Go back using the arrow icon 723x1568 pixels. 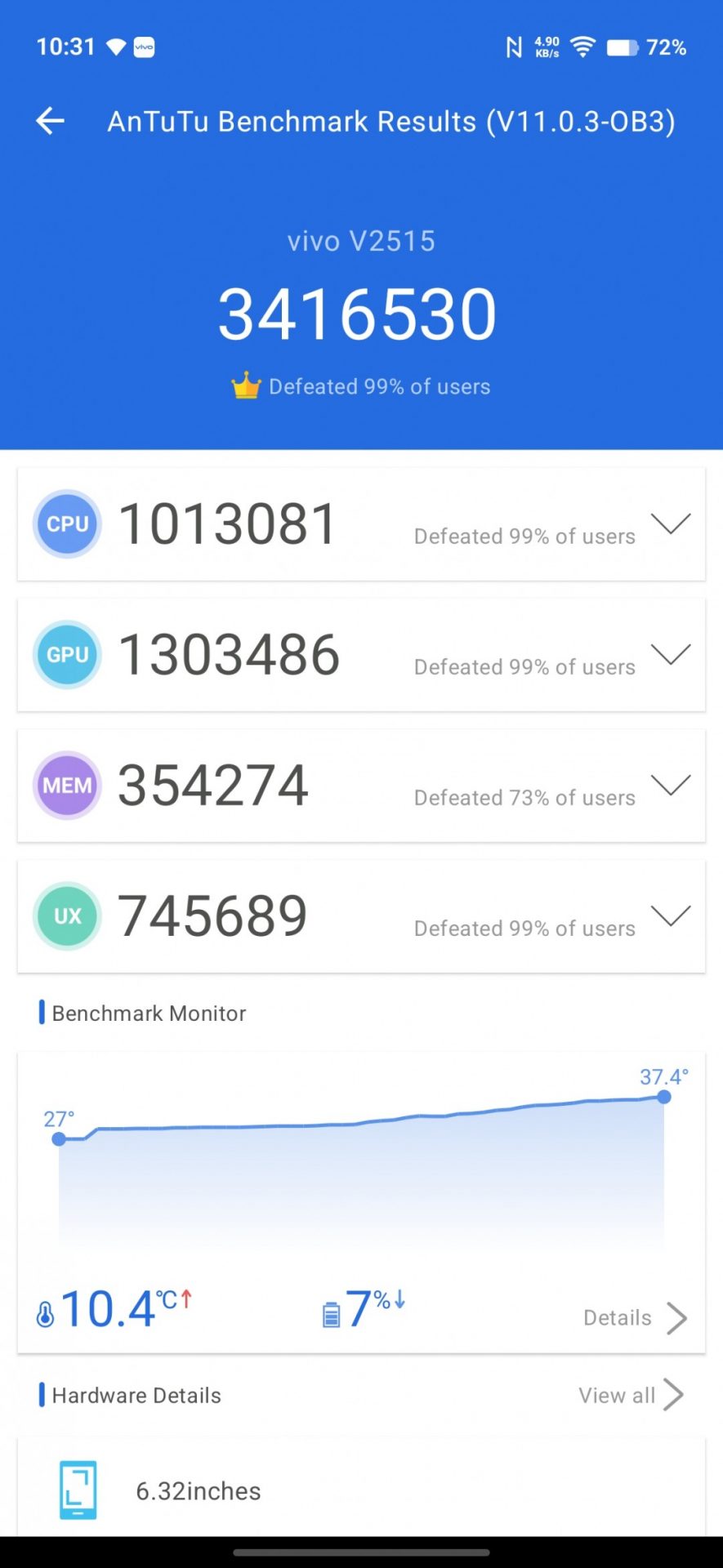click(51, 121)
